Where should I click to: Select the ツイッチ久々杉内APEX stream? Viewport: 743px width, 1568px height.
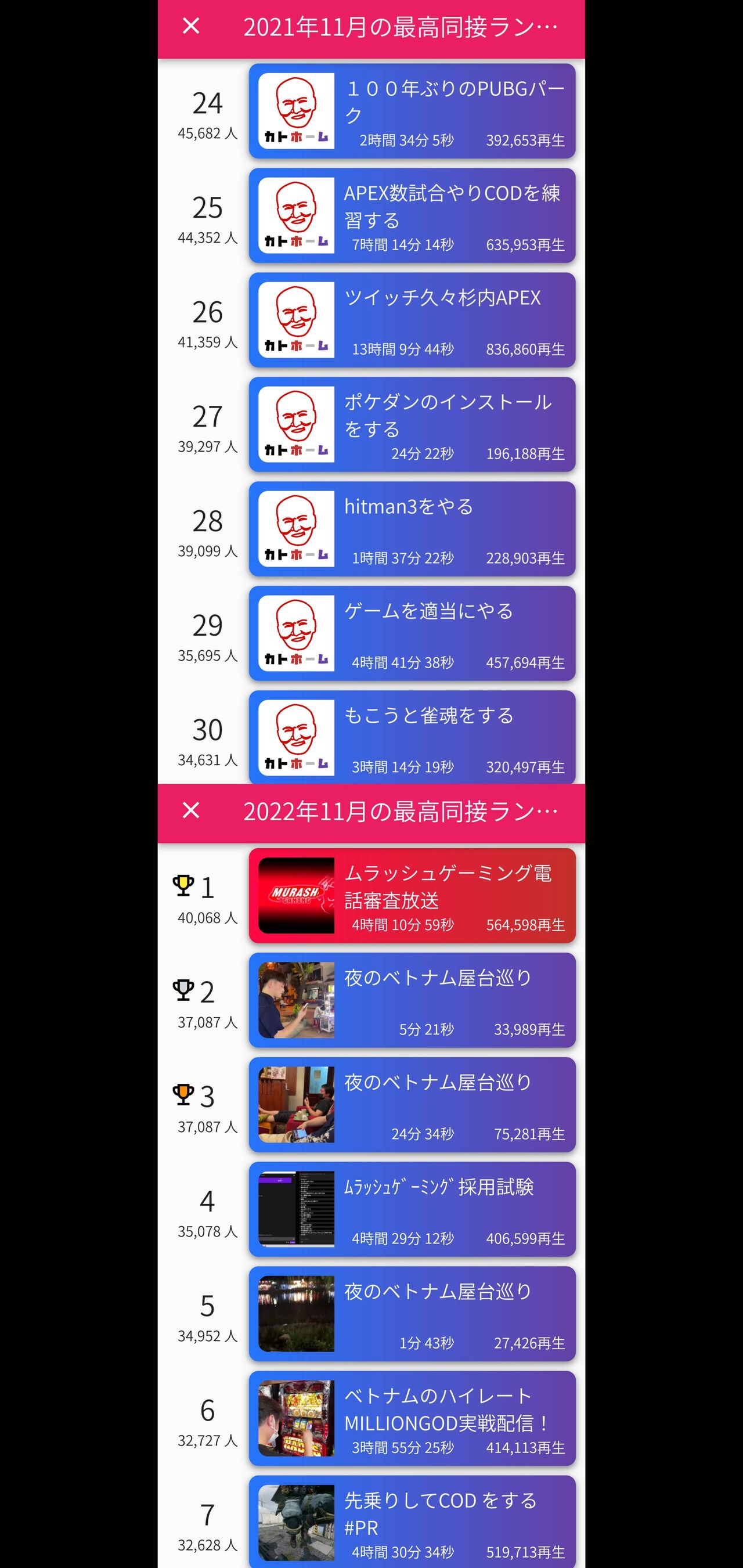click(x=412, y=320)
